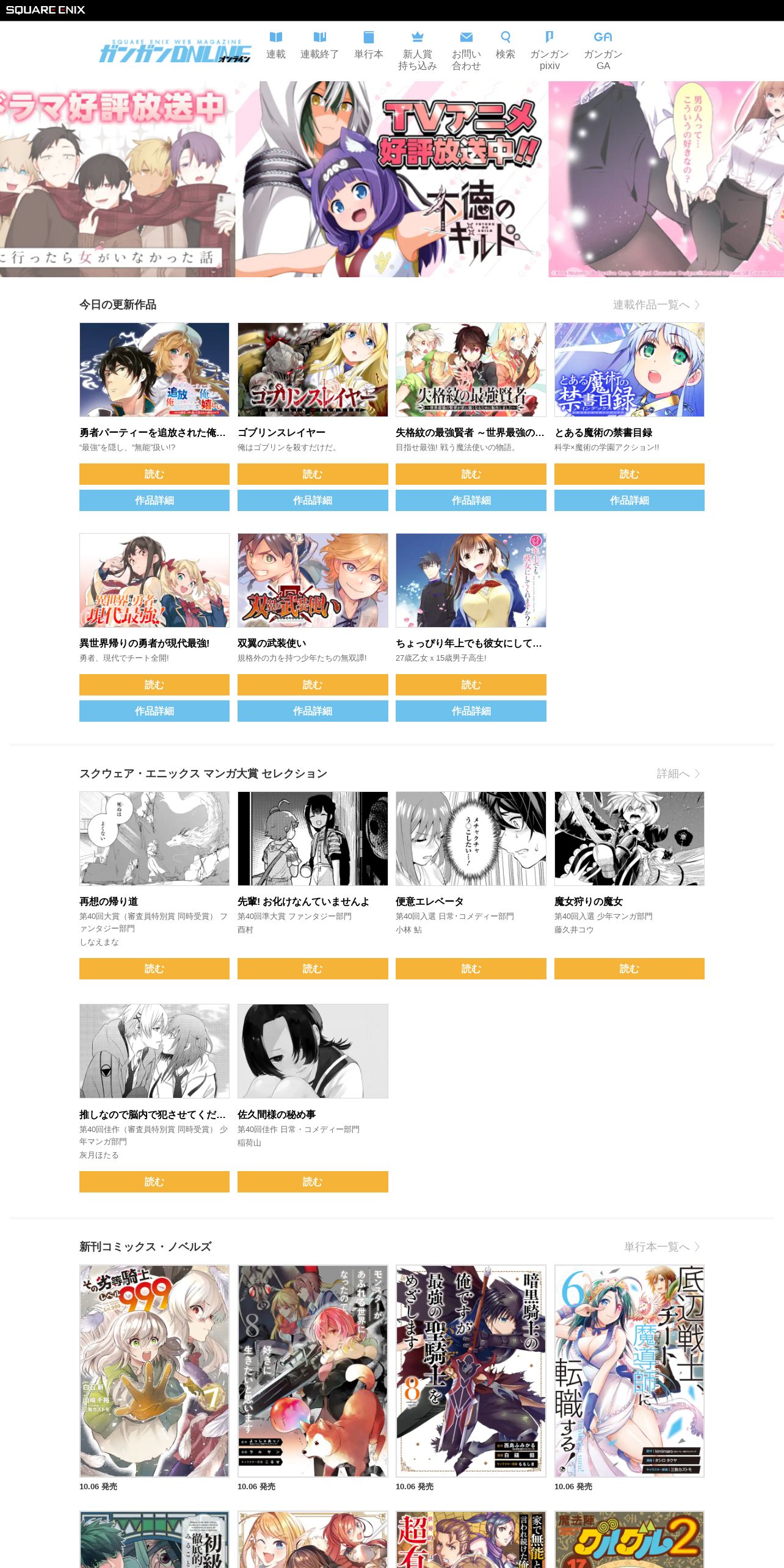
Task: Tap the 不徳のギルド TV anime banner
Action: click(x=391, y=179)
